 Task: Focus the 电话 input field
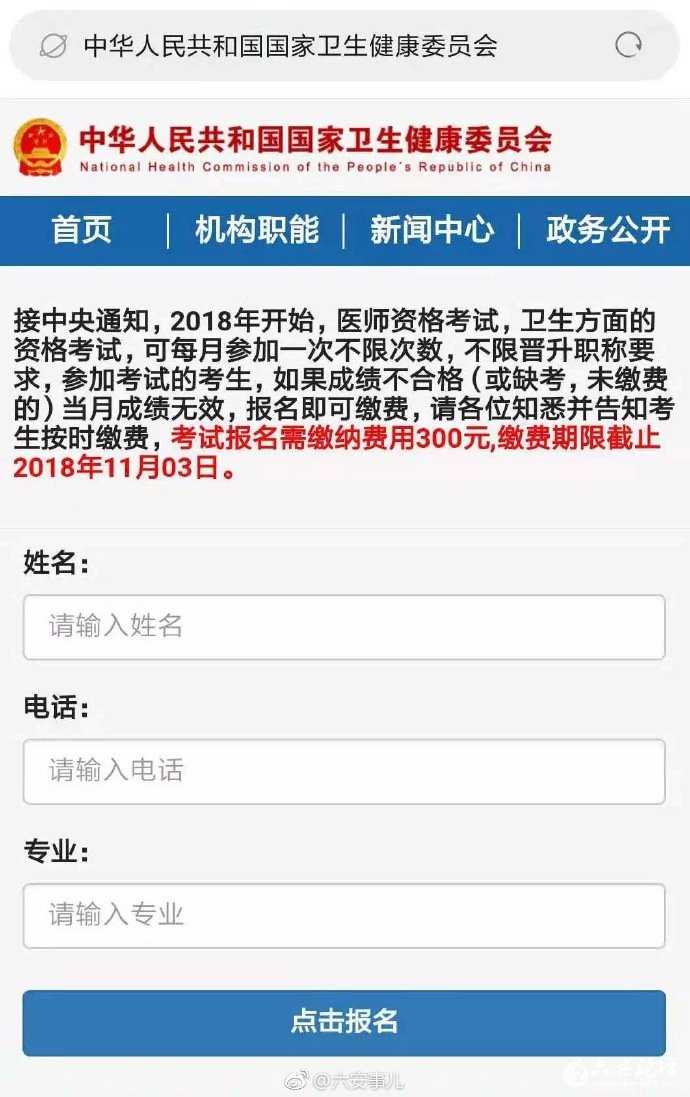(x=344, y=771)
